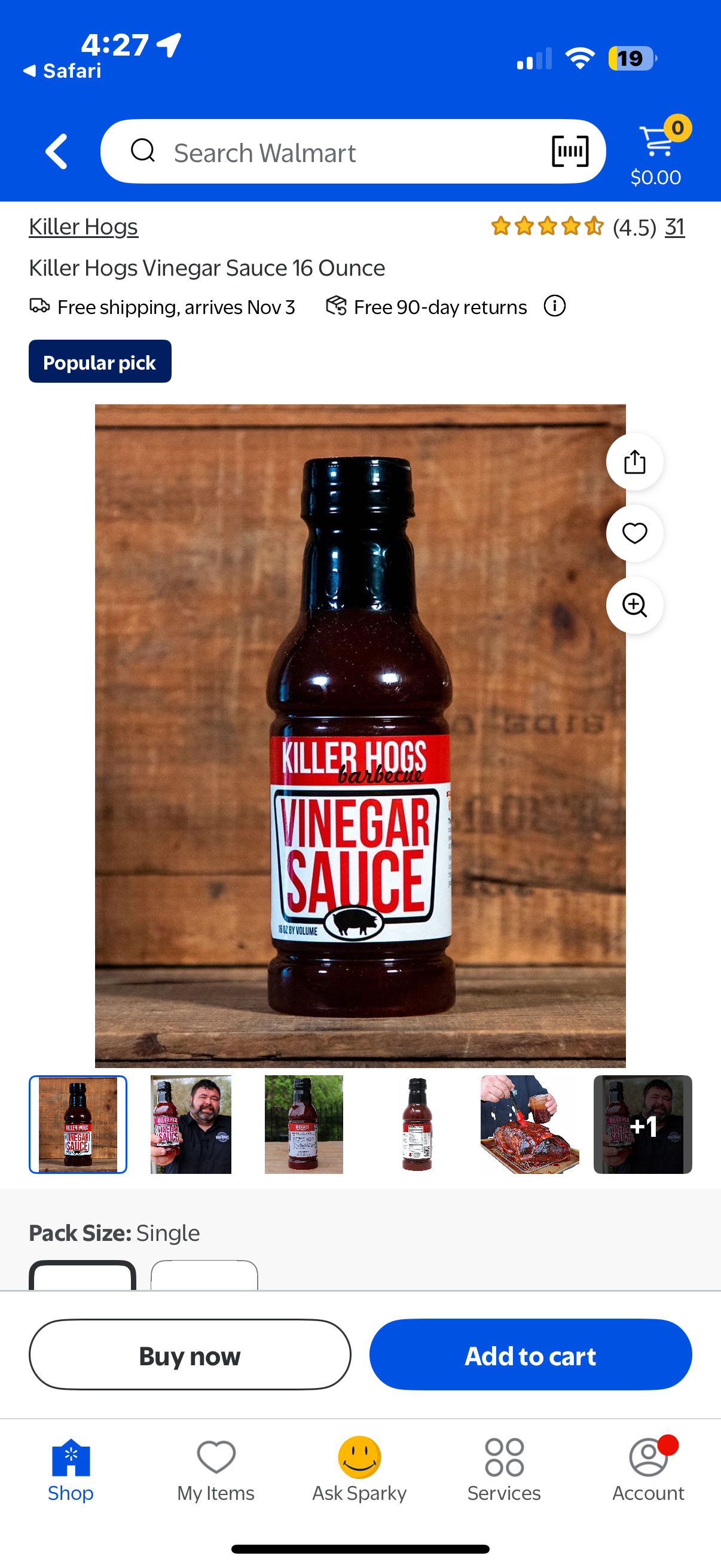Screen dimensions: 721x1568
Task: Show free 90-day returns info
Action: [x=554, y=306]
